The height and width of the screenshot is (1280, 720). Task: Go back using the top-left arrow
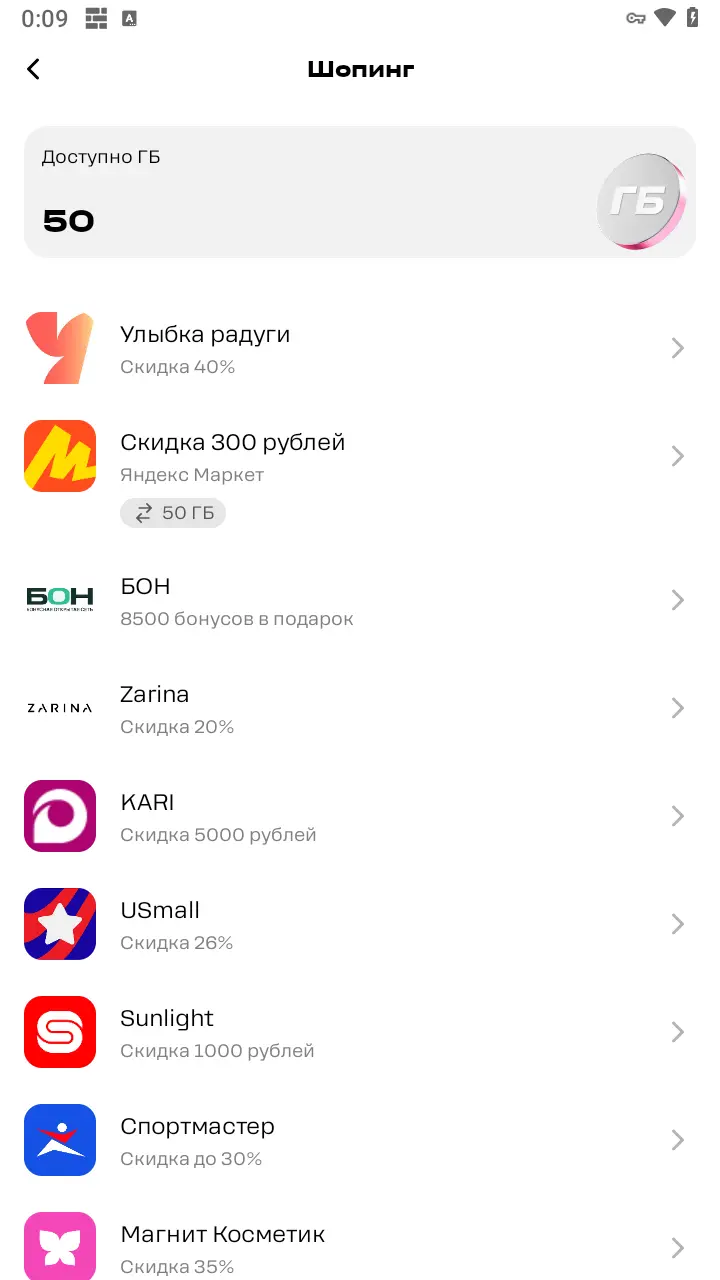(34, 69)
